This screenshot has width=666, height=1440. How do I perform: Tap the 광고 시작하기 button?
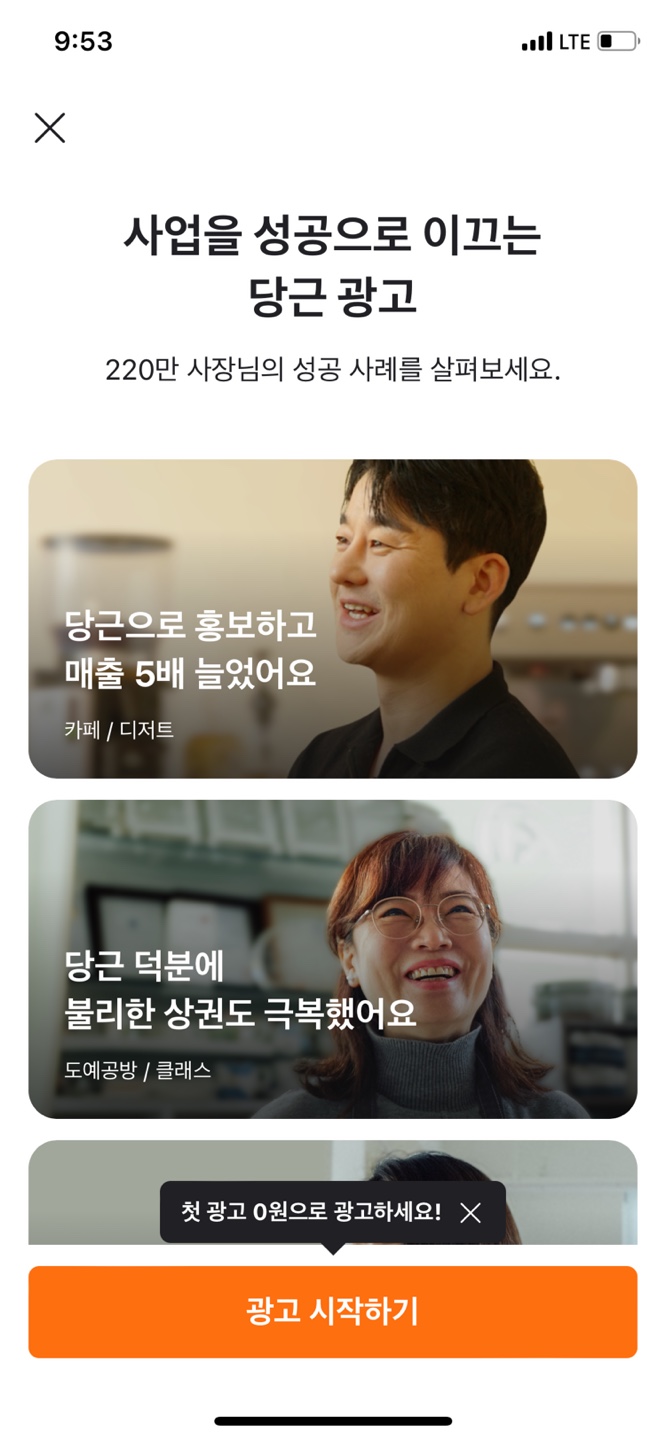coord(332,1312)
